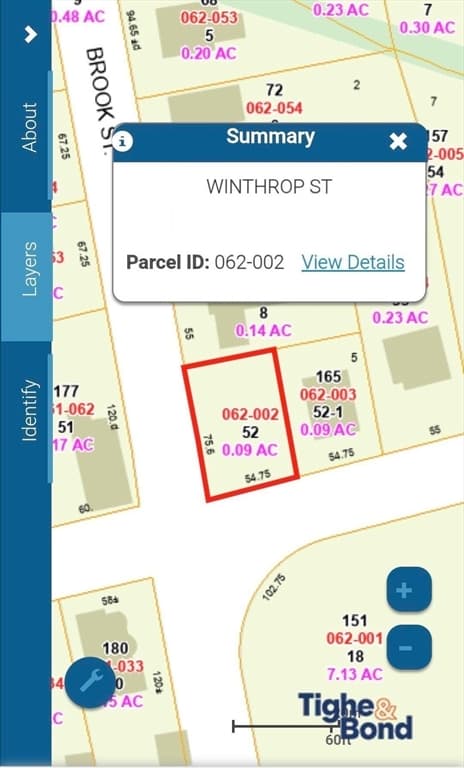Tap the info icon in Summary header
This screenshot has width=464, height=768.
coord(123,142)
